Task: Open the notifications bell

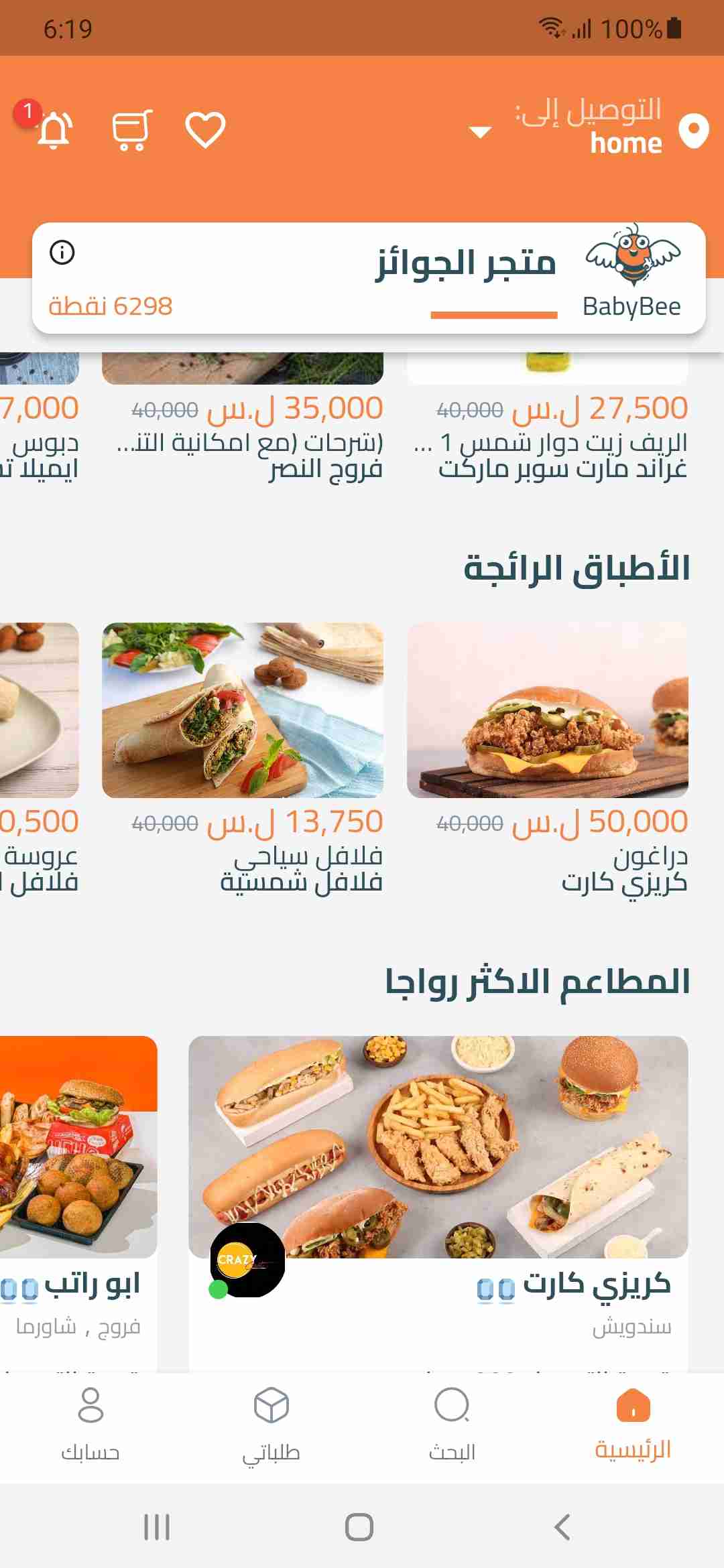Action: click(54, 129)
